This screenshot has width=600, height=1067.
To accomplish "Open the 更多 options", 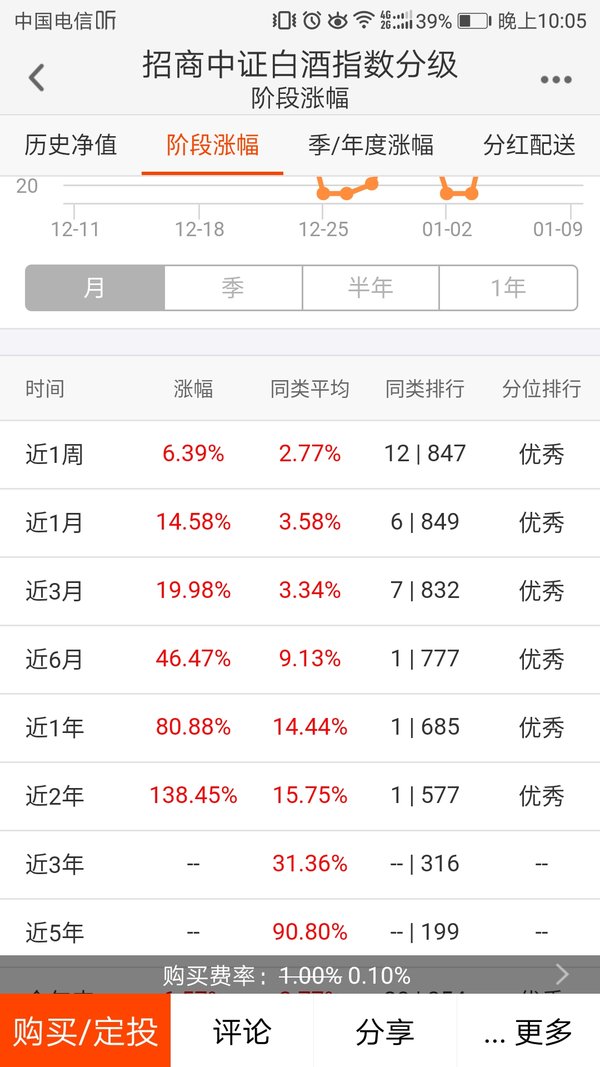I will click(x=529, y=1031).
